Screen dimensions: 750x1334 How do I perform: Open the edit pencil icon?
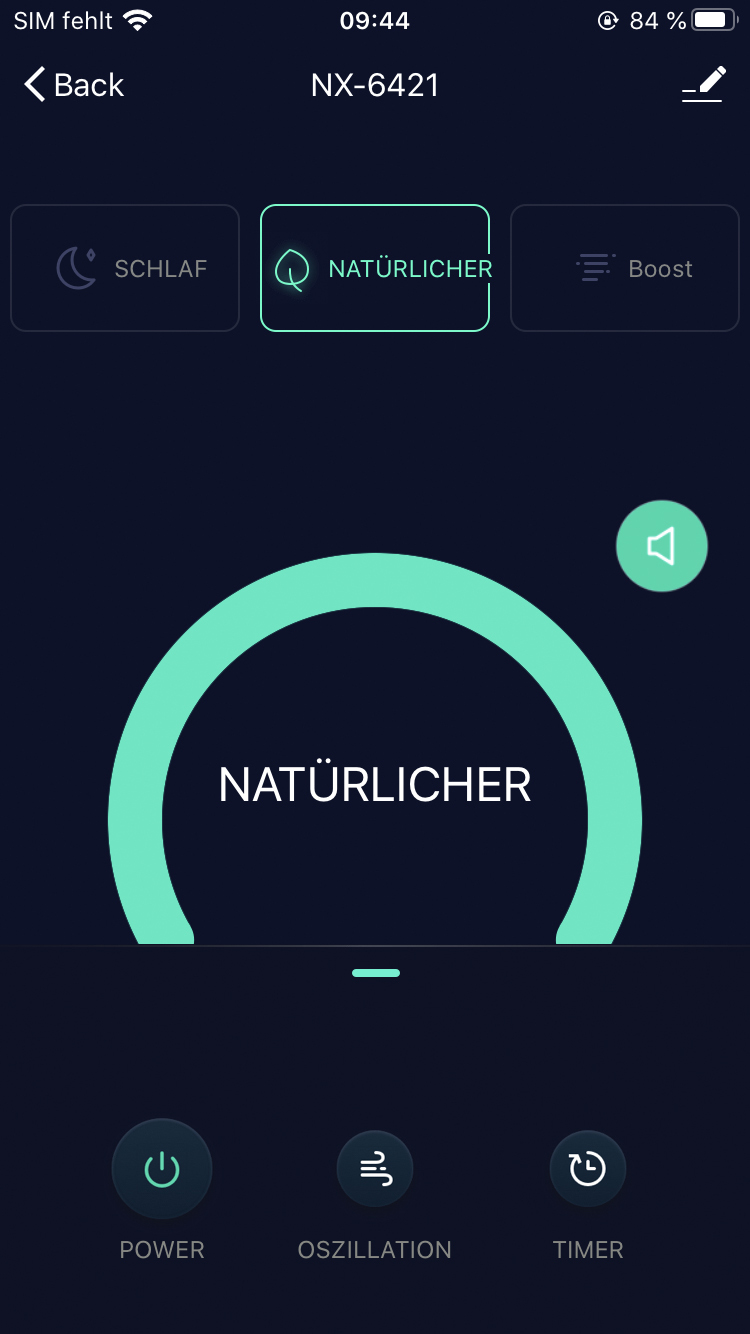703,85
